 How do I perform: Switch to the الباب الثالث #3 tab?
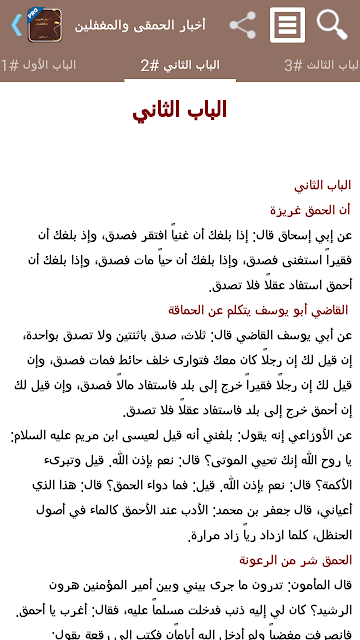tap(322, 66)
